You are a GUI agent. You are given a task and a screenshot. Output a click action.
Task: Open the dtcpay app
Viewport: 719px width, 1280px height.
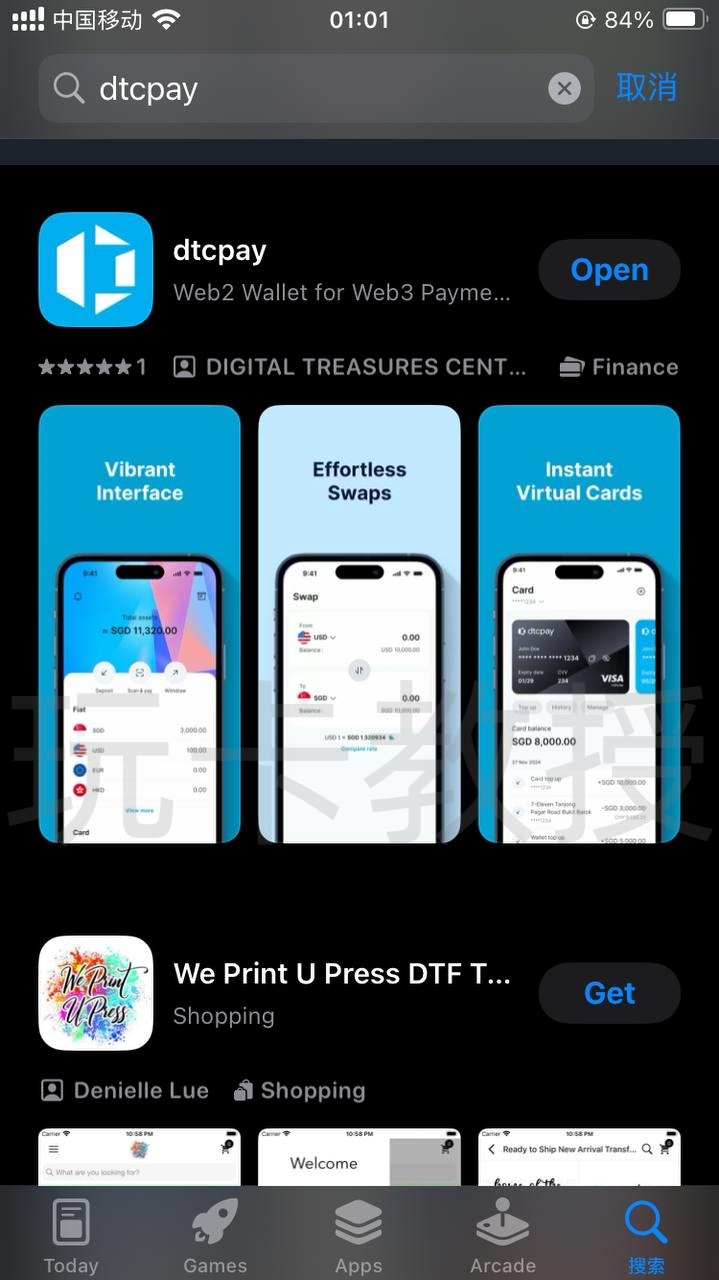609,270
